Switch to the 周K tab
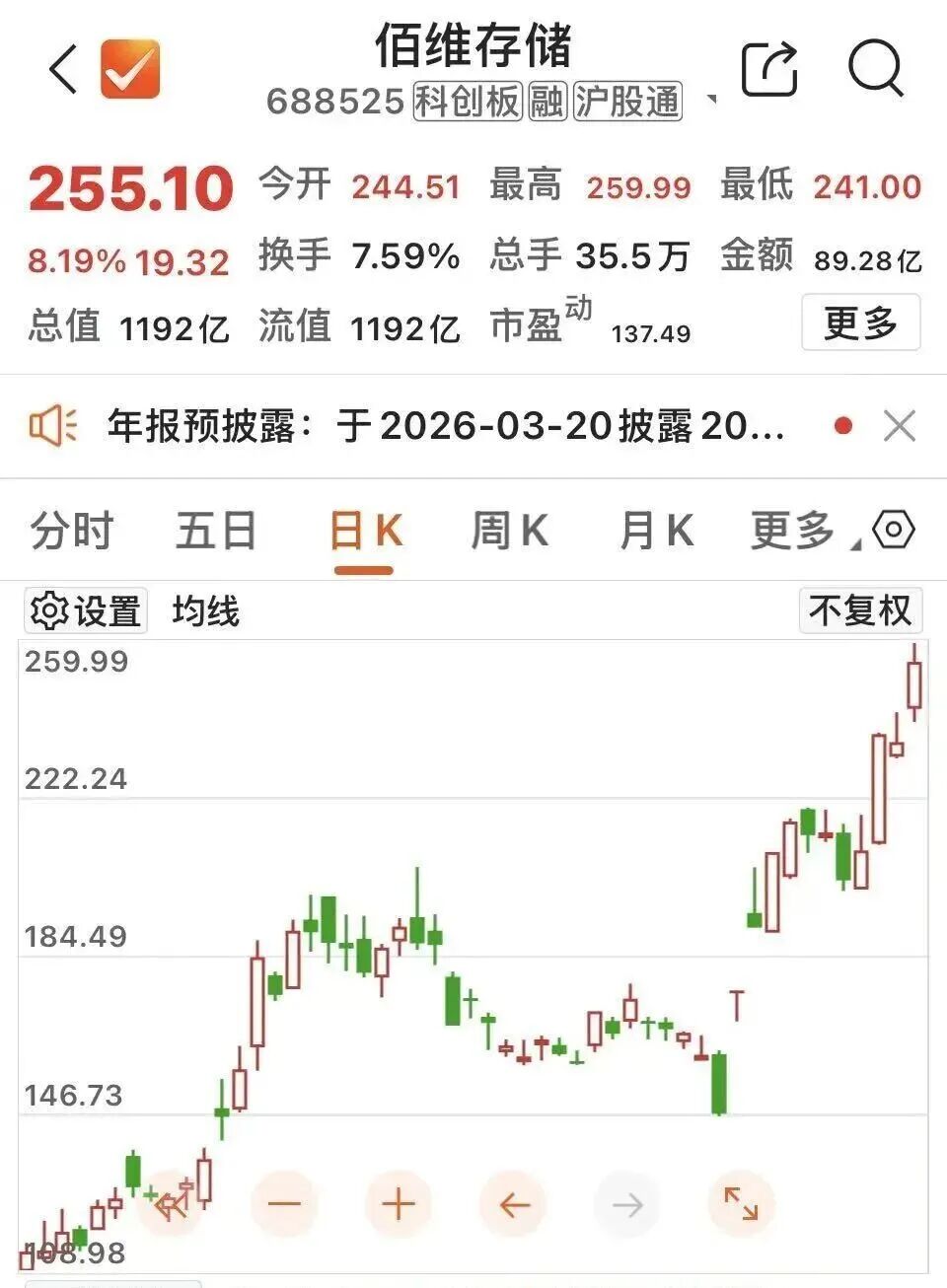 (509, 531)
